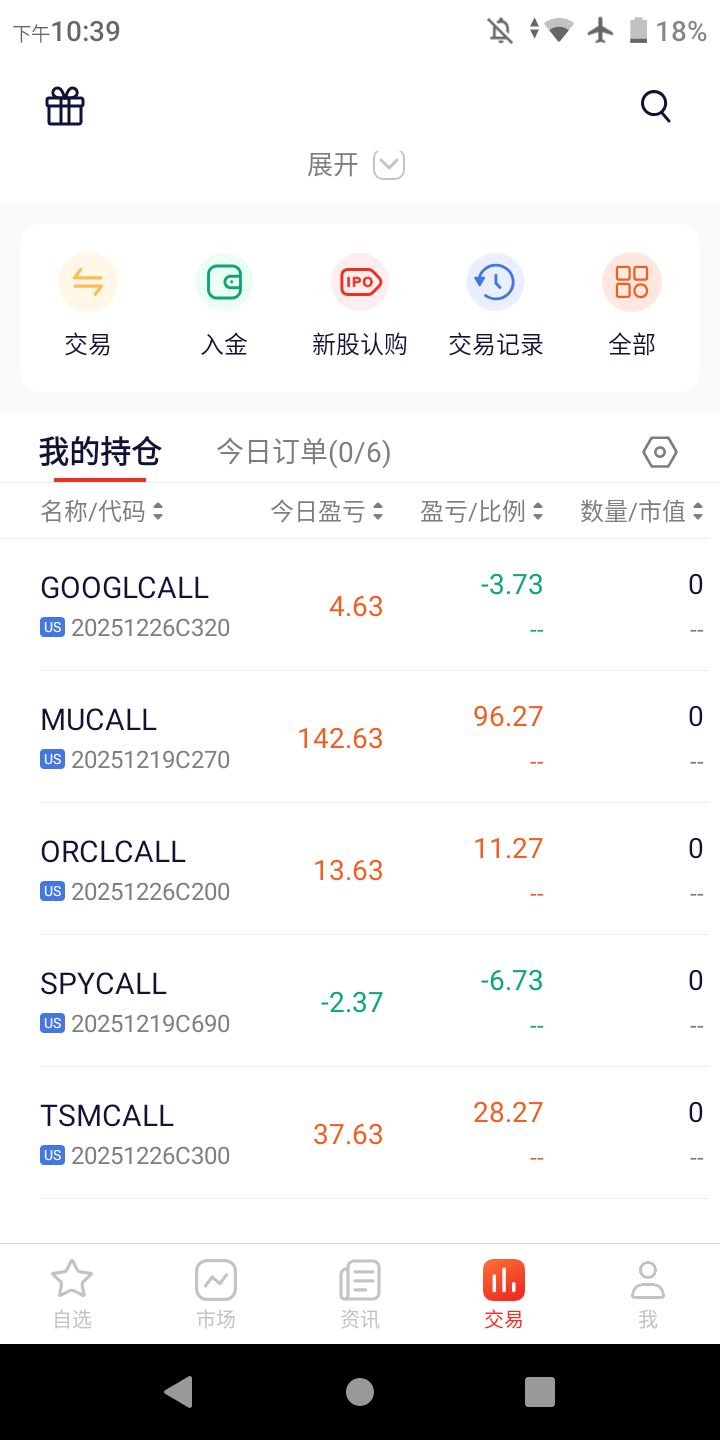
Task: Open the gift rewards icon
Action: point(65,106)
